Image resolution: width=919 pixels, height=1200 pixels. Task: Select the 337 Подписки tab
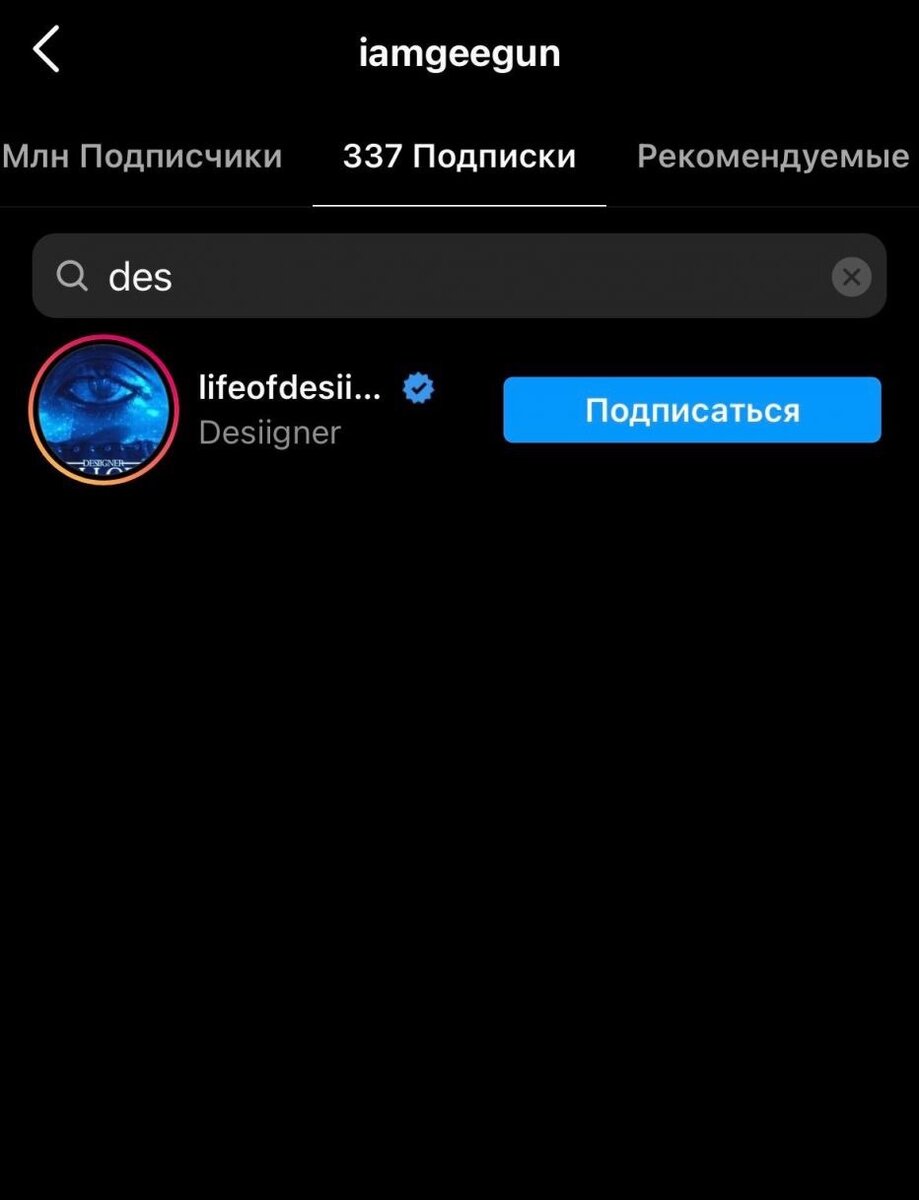pyautogui.click(x=460, y=156)
